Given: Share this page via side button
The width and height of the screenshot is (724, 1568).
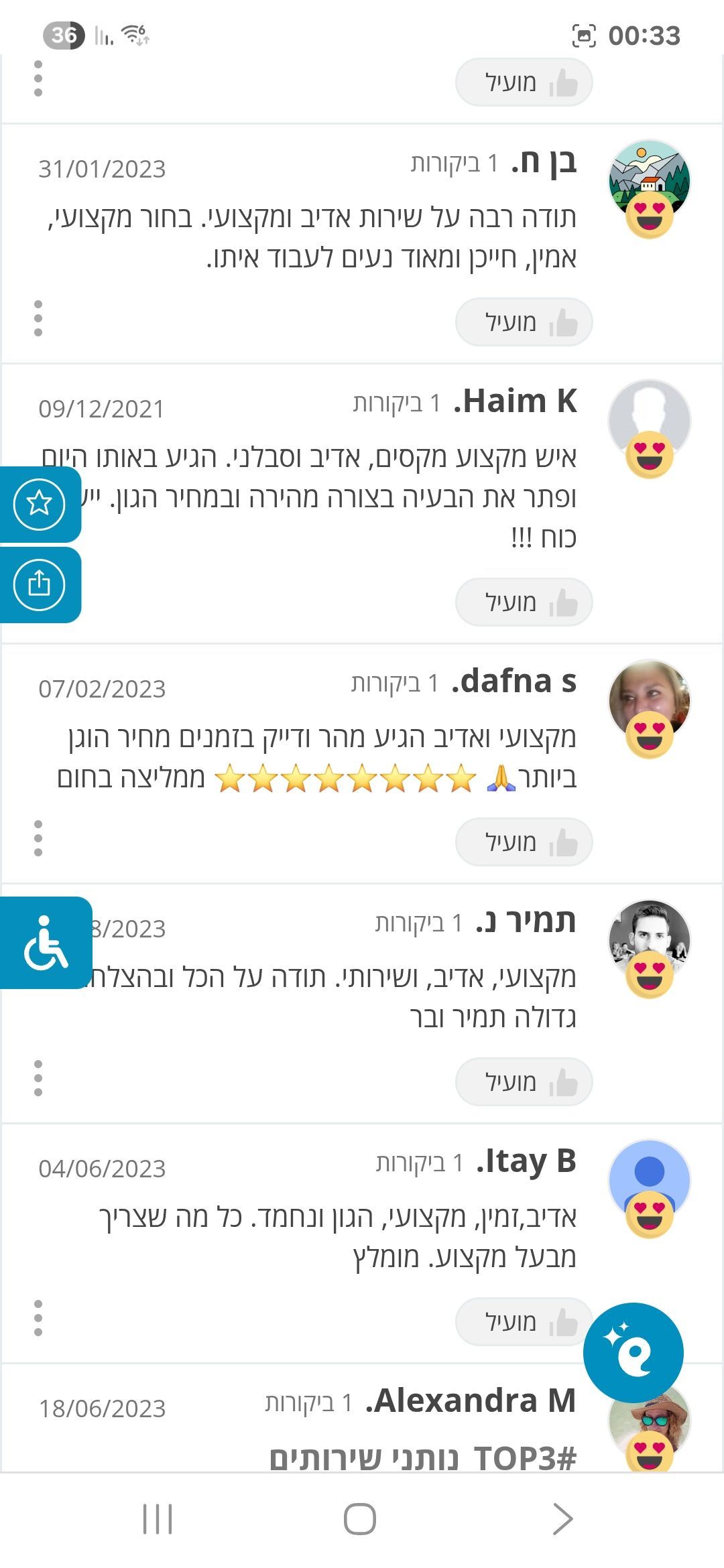Looking at the screenshot, I should point(40,584).
